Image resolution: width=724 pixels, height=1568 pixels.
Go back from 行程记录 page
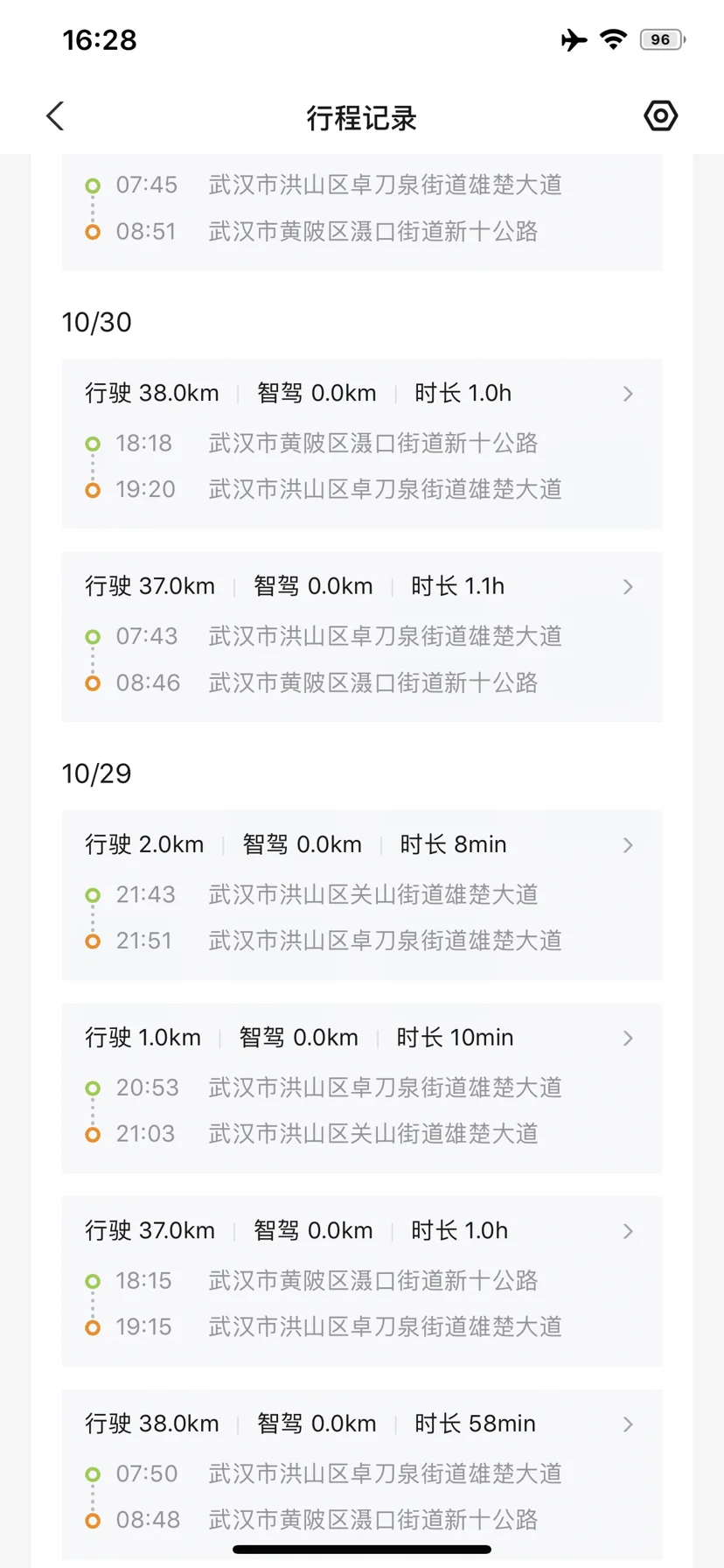point(56,116)
